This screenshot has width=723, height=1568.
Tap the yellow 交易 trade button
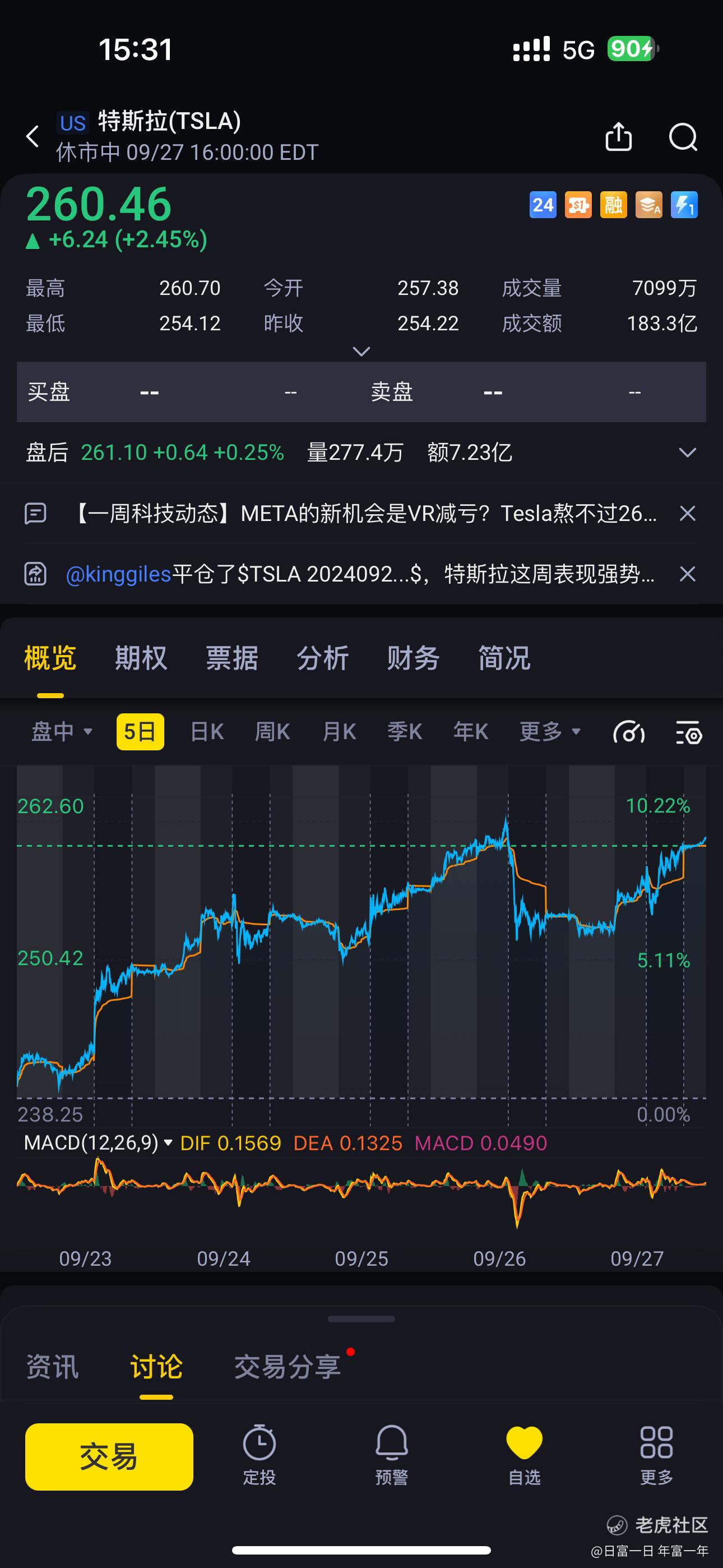[109, 1456]
